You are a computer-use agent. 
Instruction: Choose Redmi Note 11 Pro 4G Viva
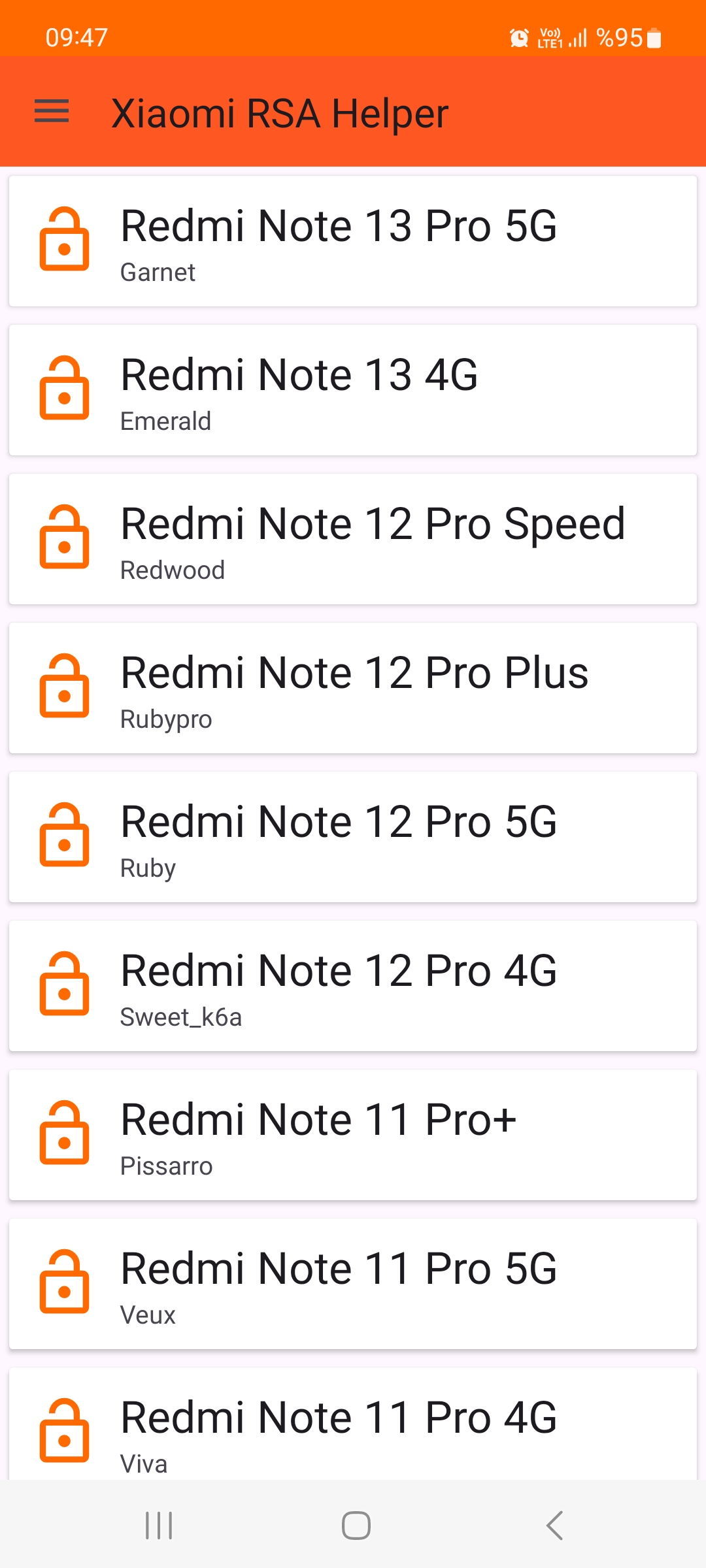coord(353,1424)
